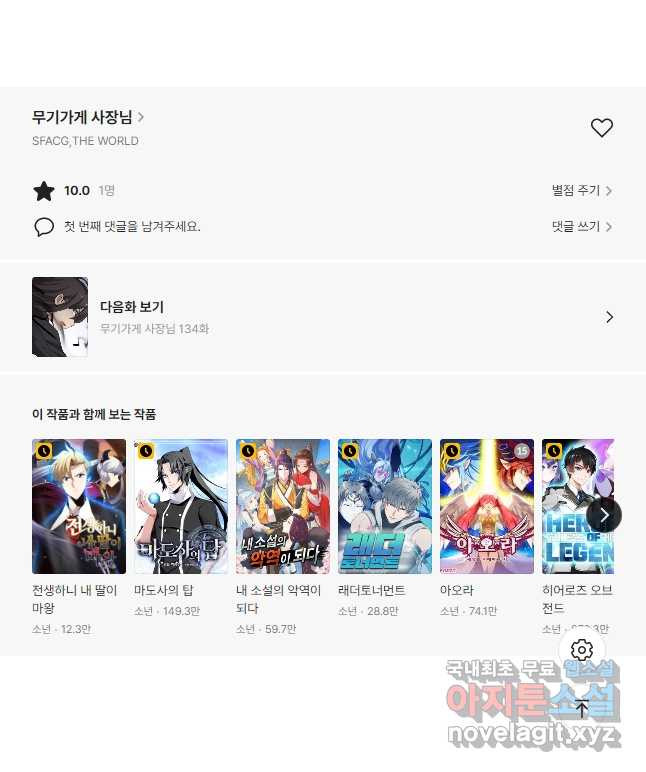Tap the heart icon to favorite
The height and width of the screenshot is (772, 646).
pos(601,128)
